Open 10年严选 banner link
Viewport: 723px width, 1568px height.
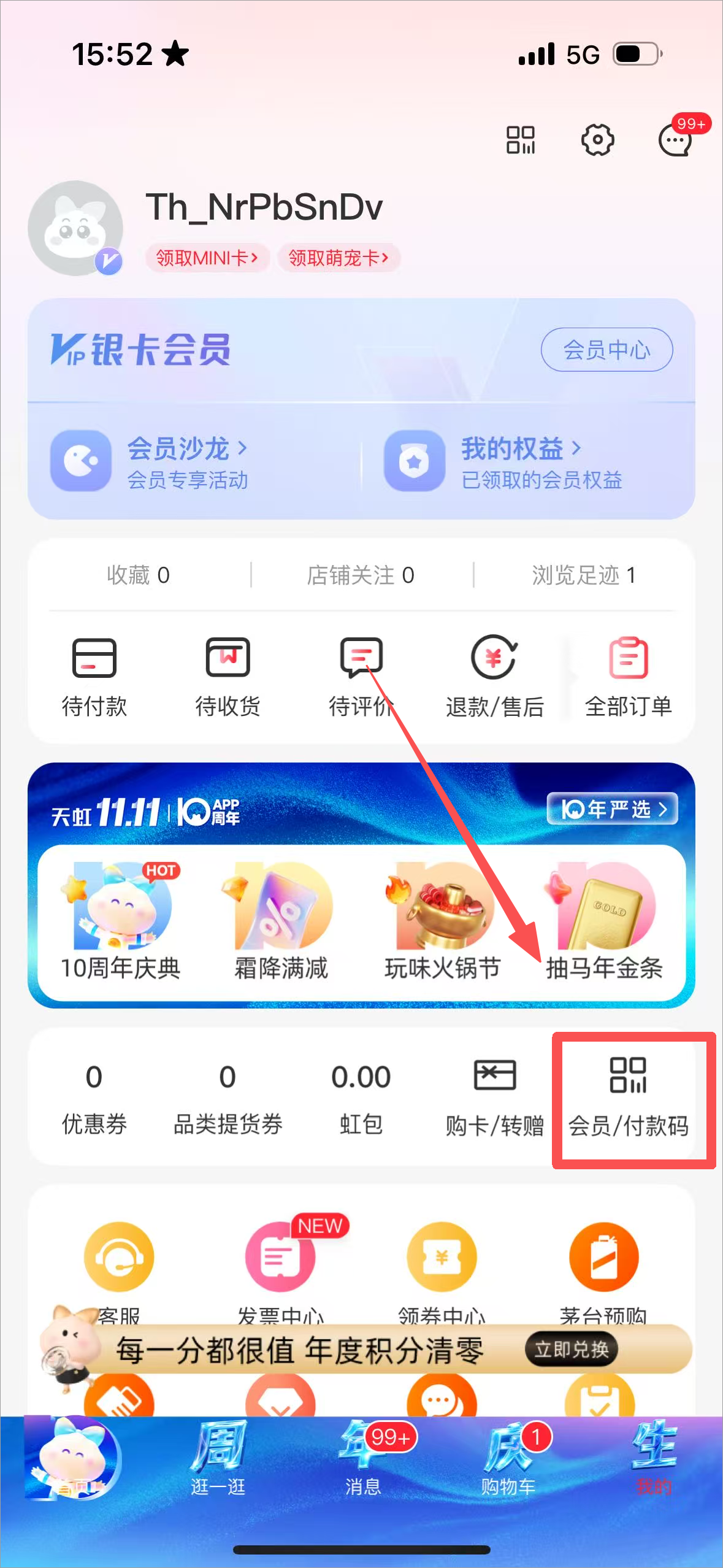(x=612, y=809)
